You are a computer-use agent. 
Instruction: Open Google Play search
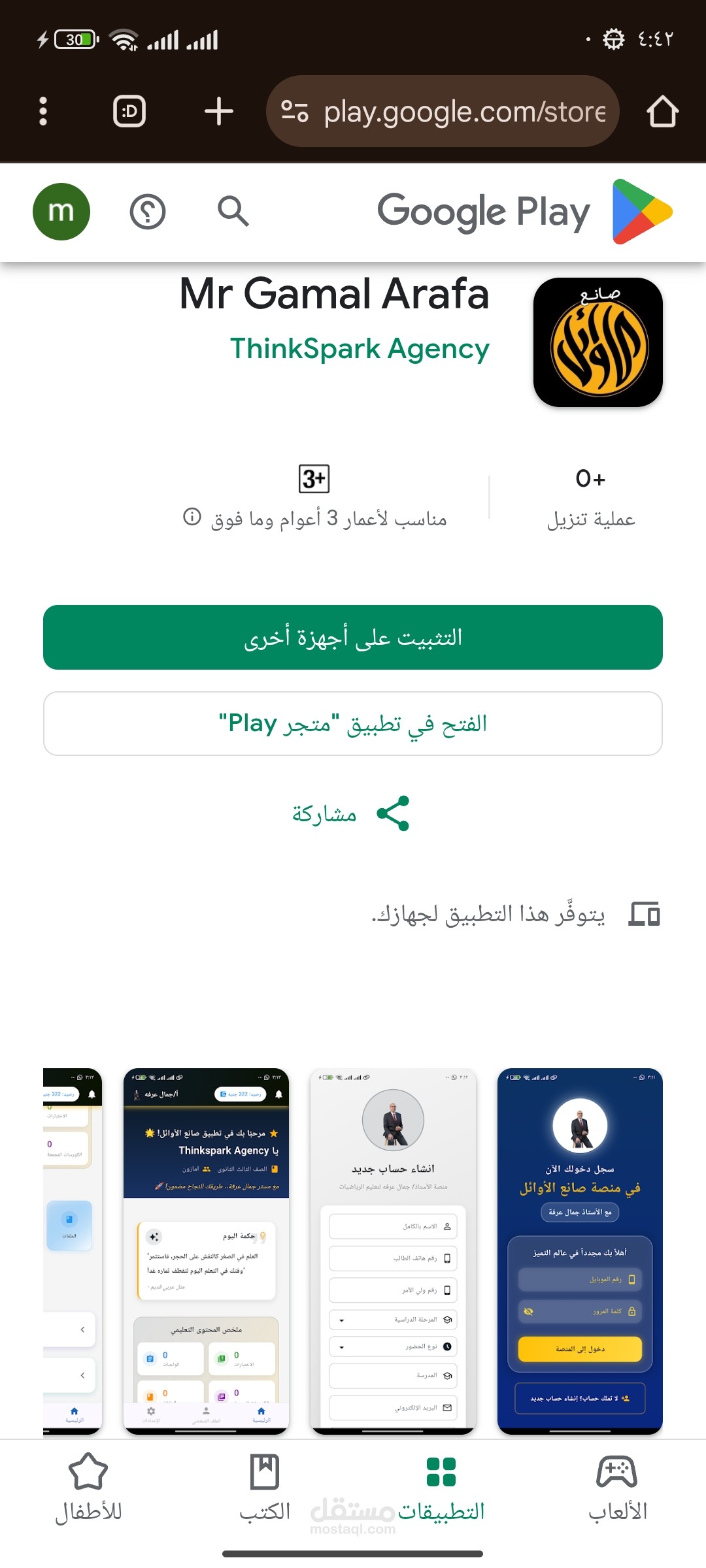tap(233, 212)
